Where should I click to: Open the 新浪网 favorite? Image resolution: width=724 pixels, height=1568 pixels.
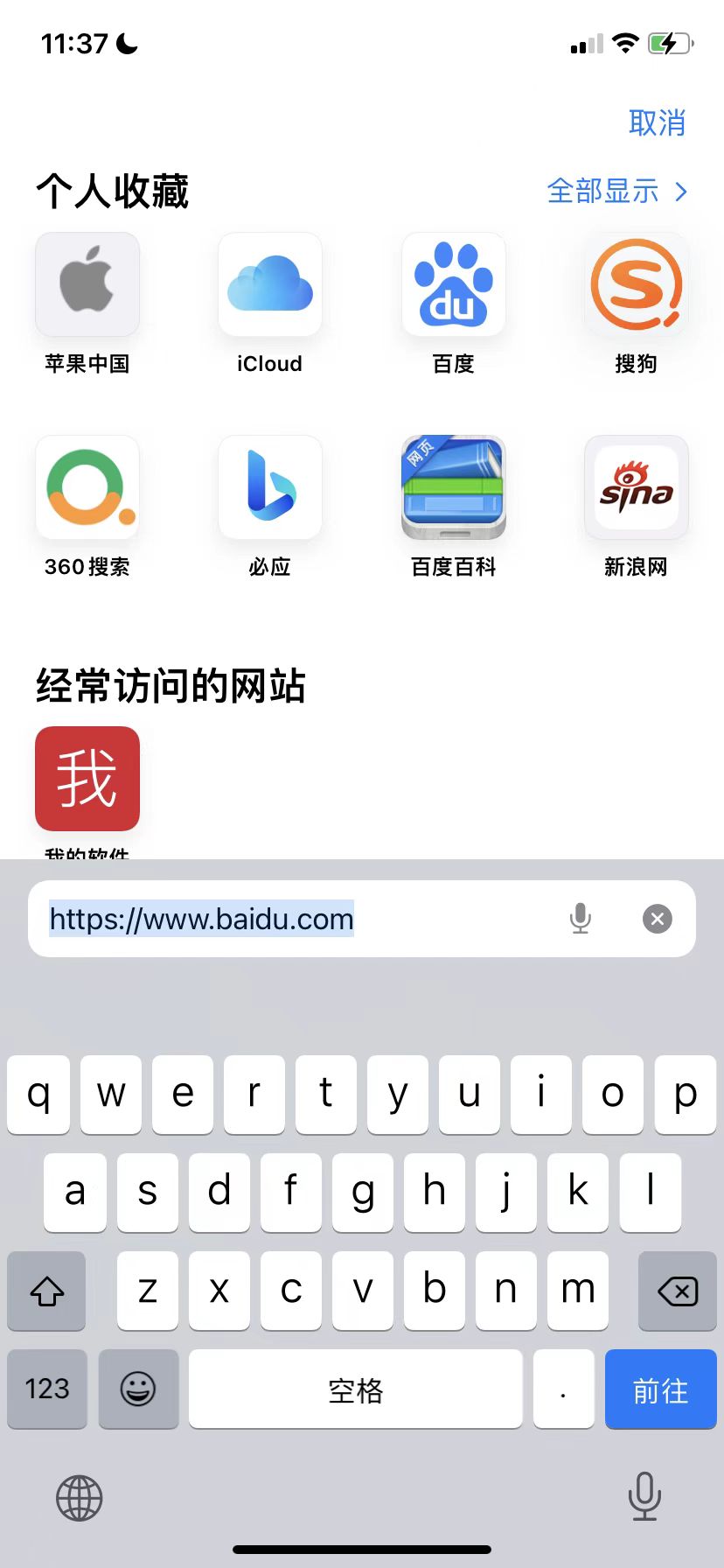point(636,488)
